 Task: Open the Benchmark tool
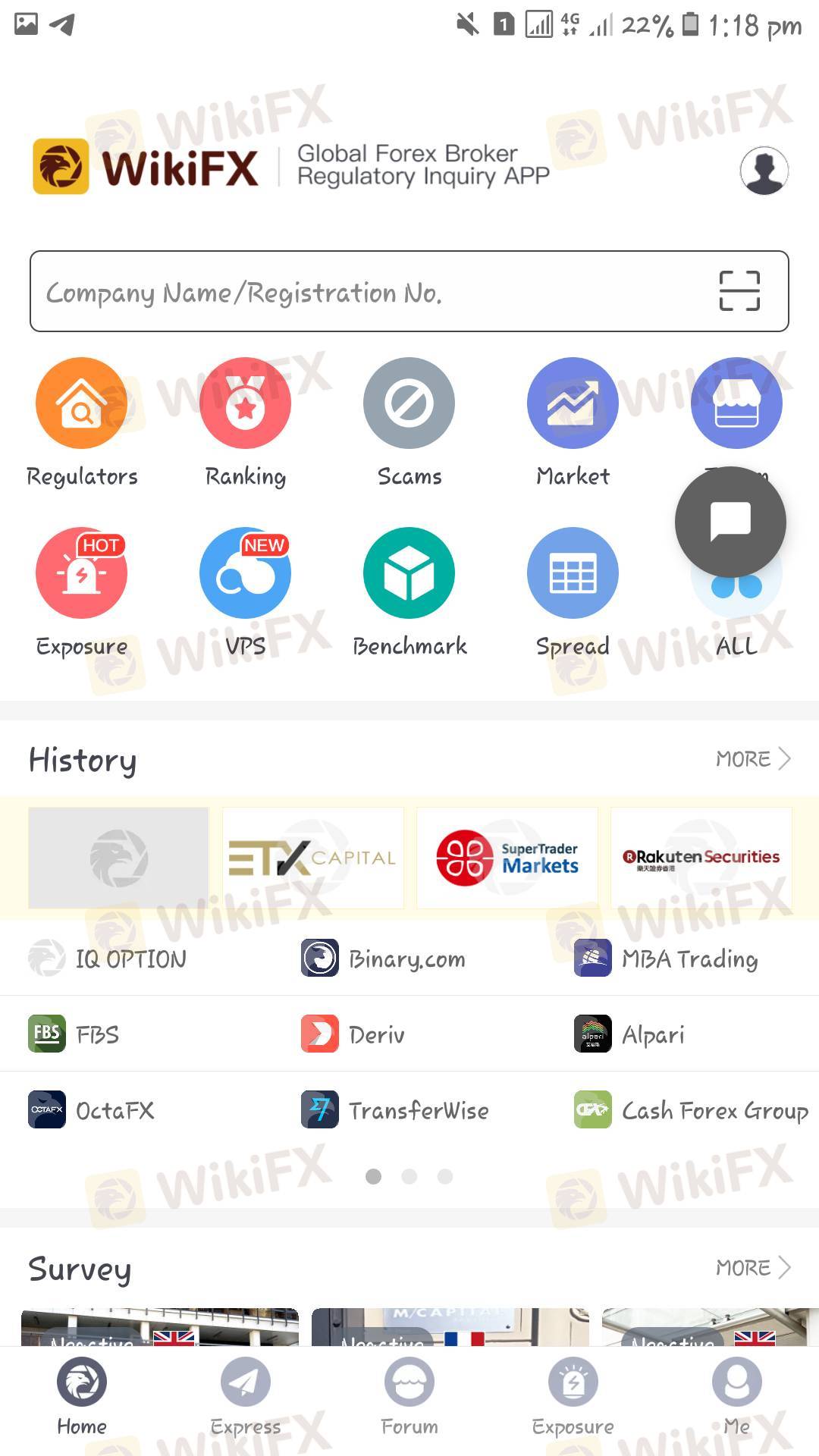pyautogui.click(x=409, y=591)
